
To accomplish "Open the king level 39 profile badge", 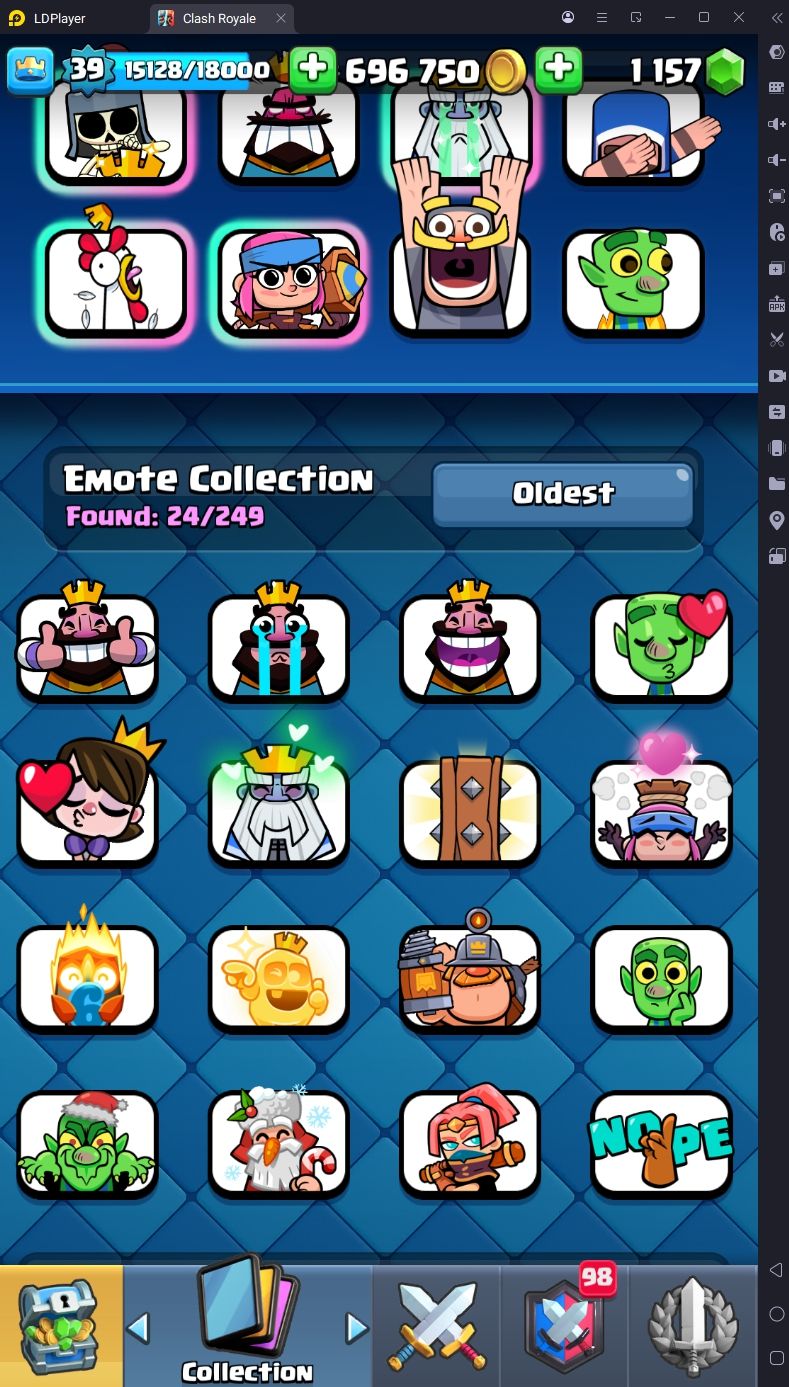I will [85, 69].
